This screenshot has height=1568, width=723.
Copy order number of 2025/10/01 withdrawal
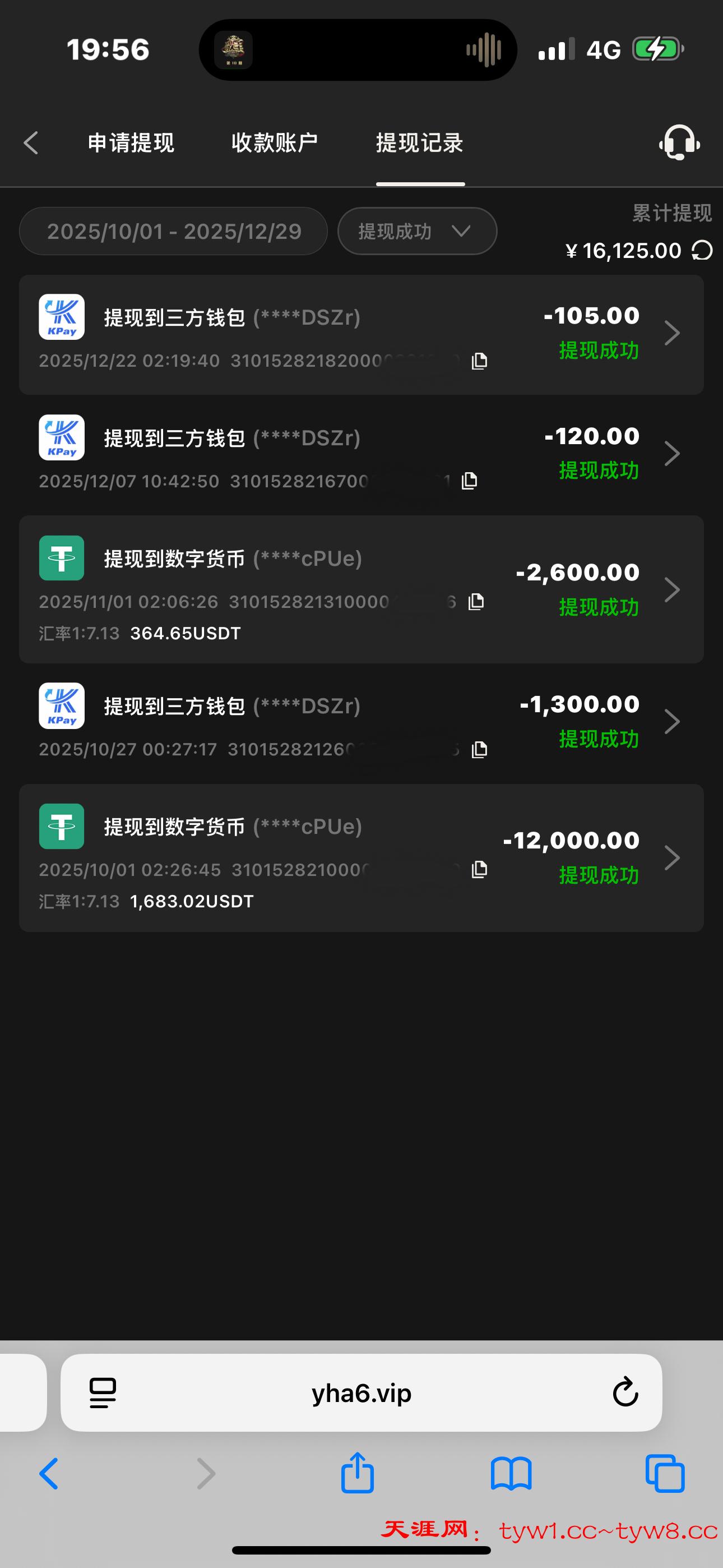480,870
